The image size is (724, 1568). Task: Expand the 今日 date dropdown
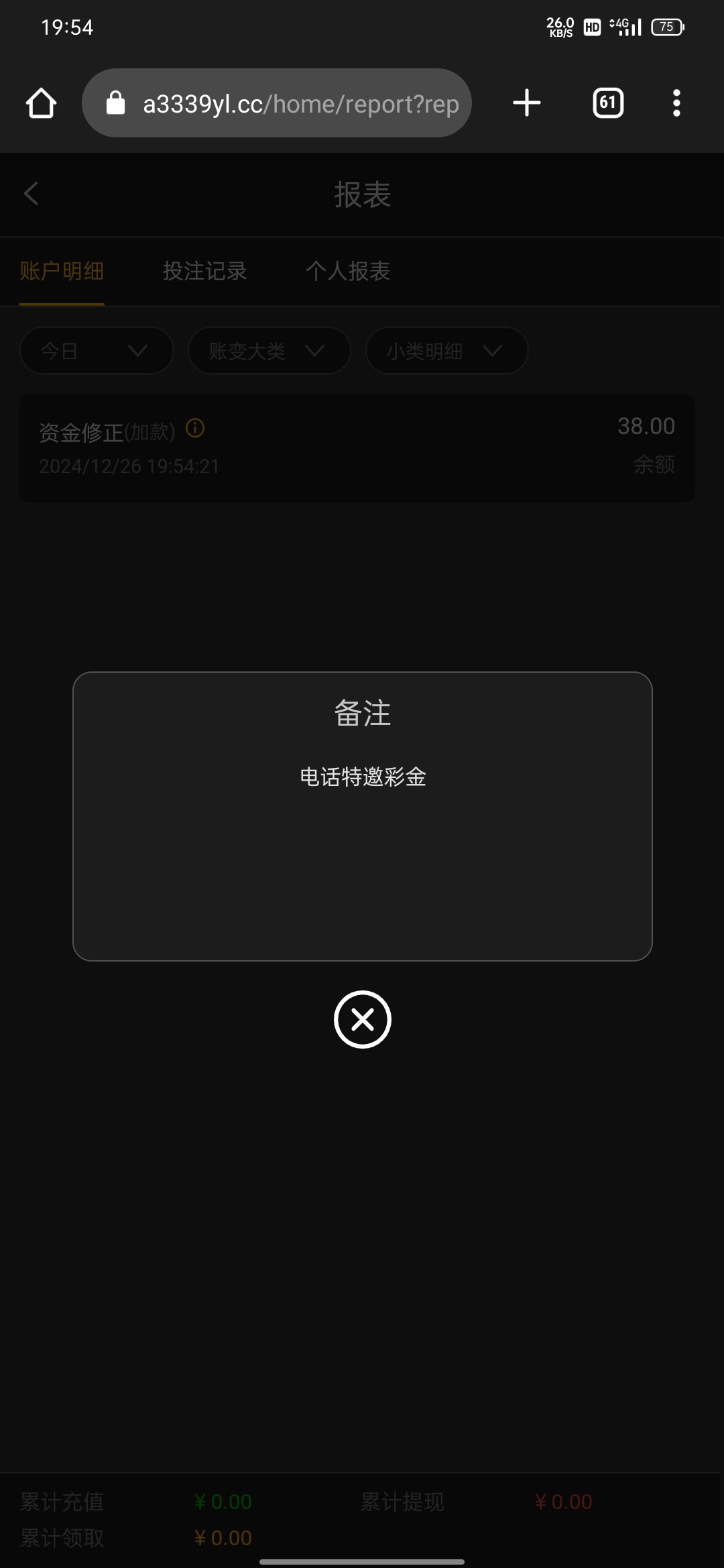pos(97,350)
